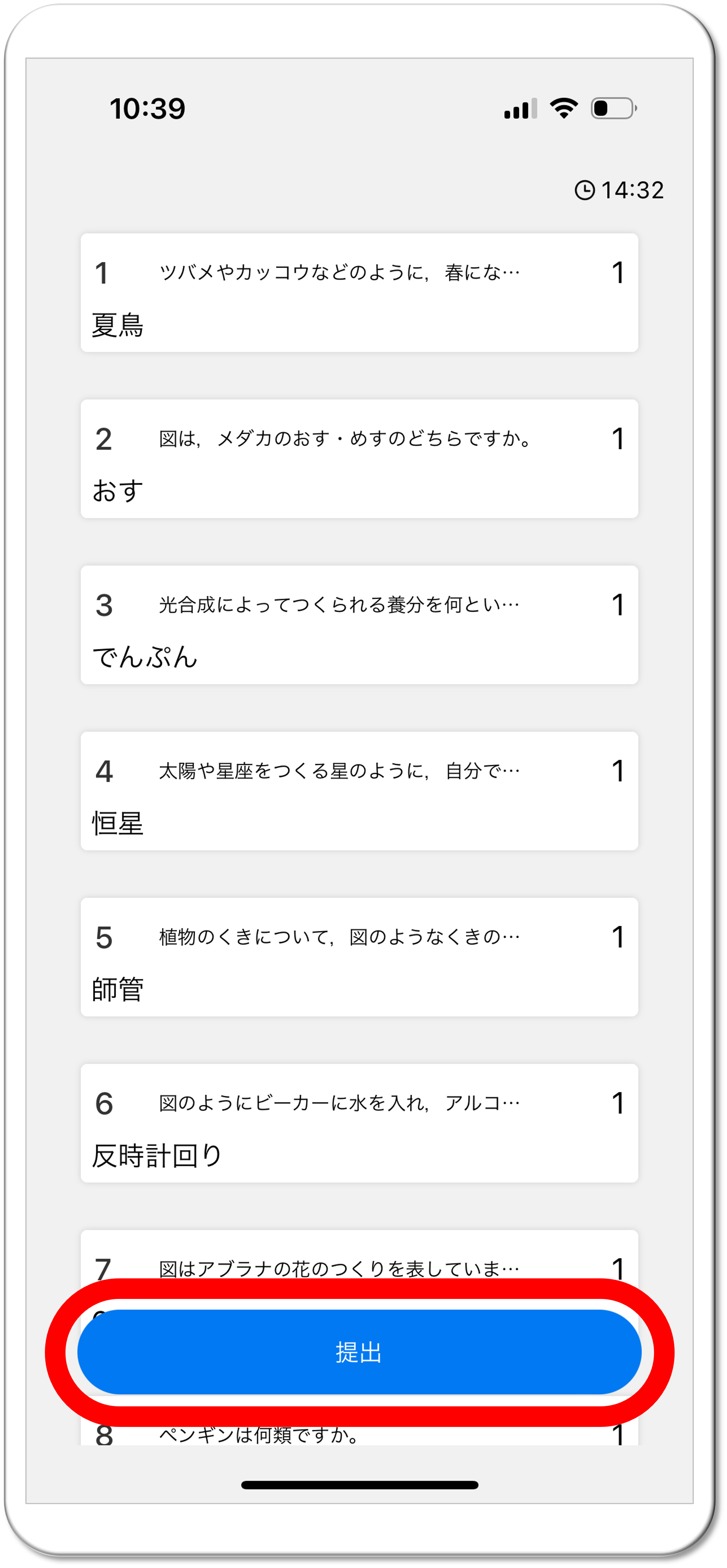
Task: Open question 6 card answered 反時計回り
Action: coord(359,1123)
